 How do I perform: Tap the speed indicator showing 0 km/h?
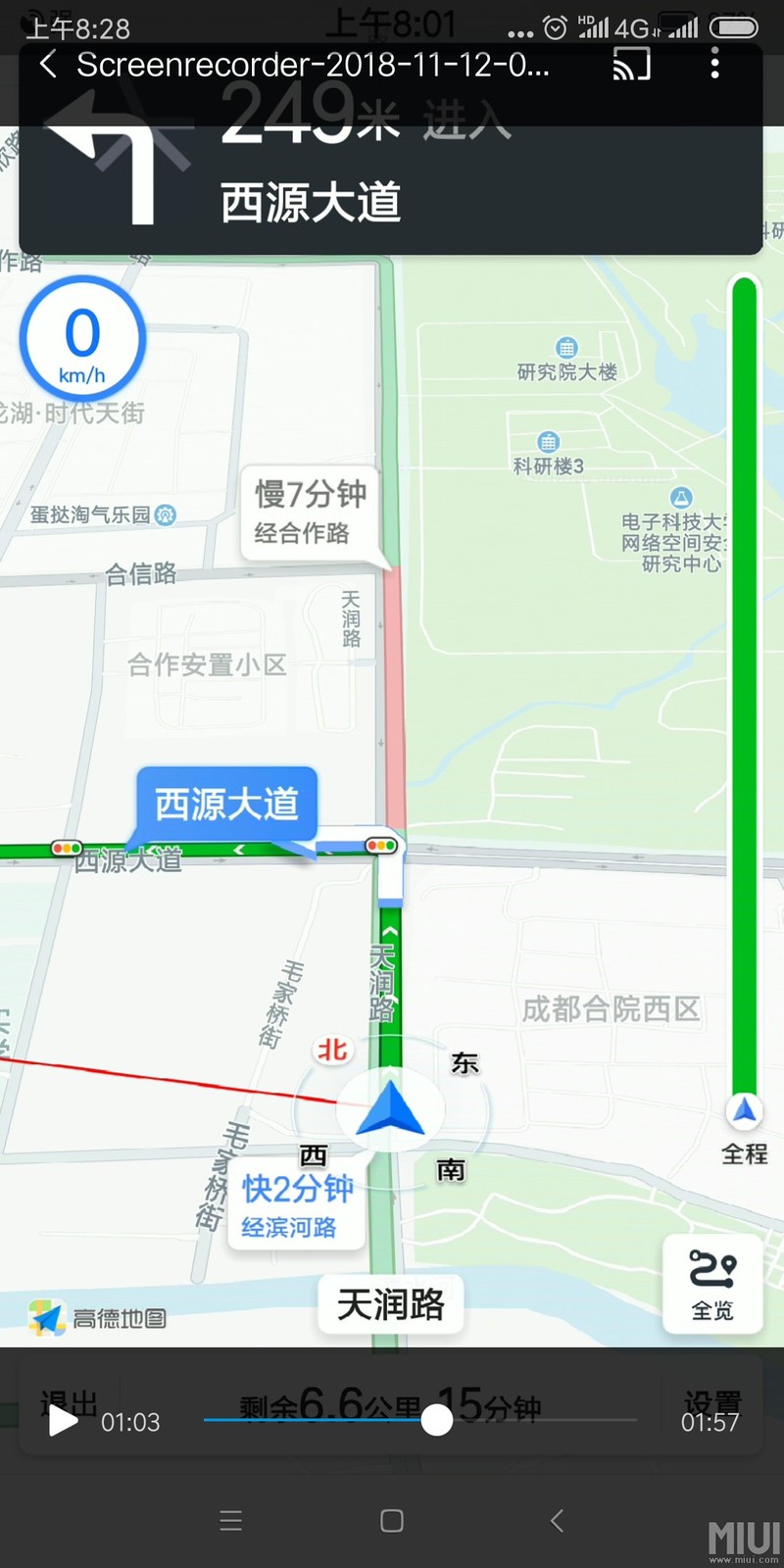(x=82, y=337)
